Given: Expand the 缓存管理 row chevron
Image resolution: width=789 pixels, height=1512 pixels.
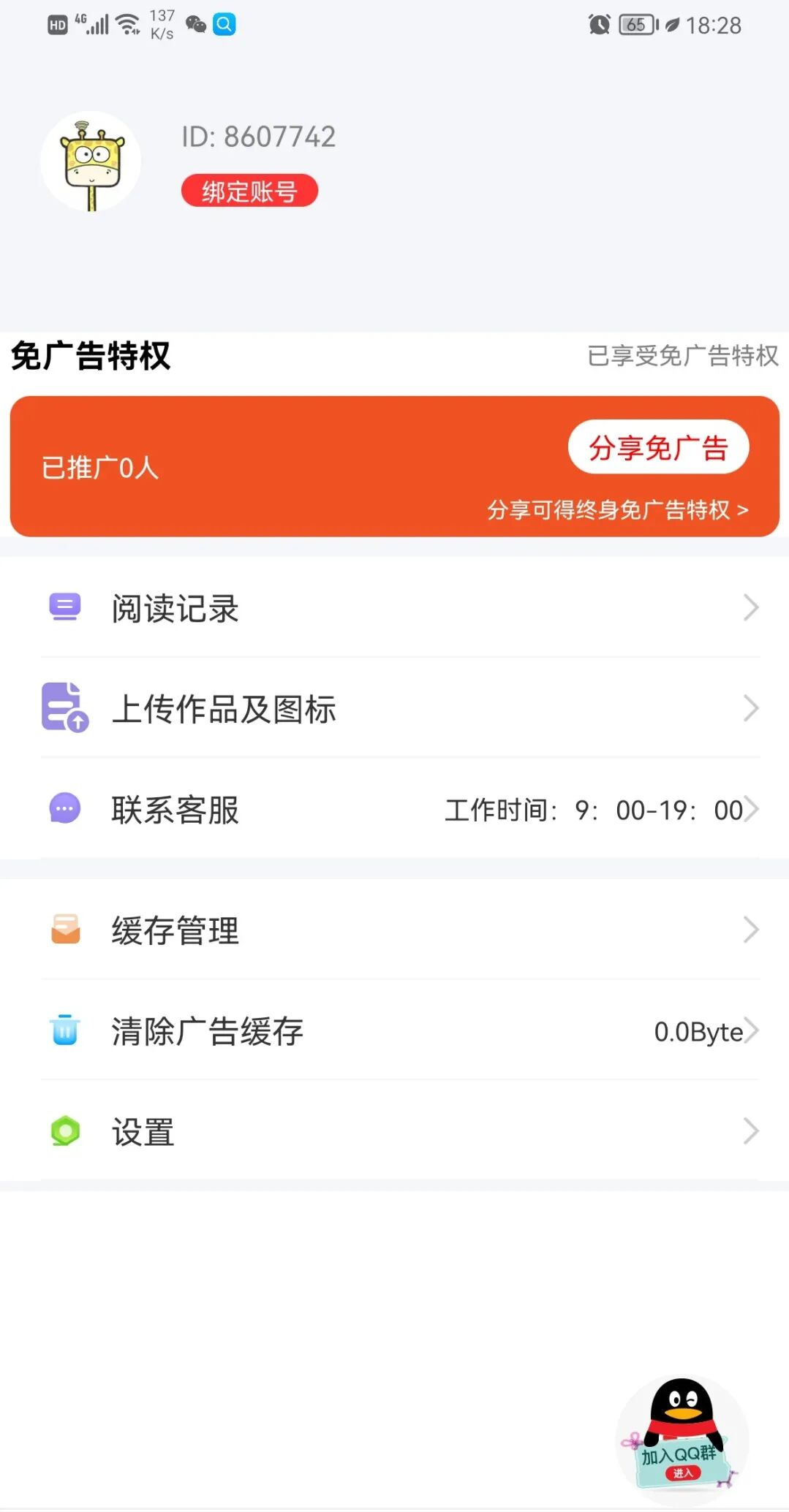Looking at the screenshot, I should pyautogui.click(x=752, y=929).
